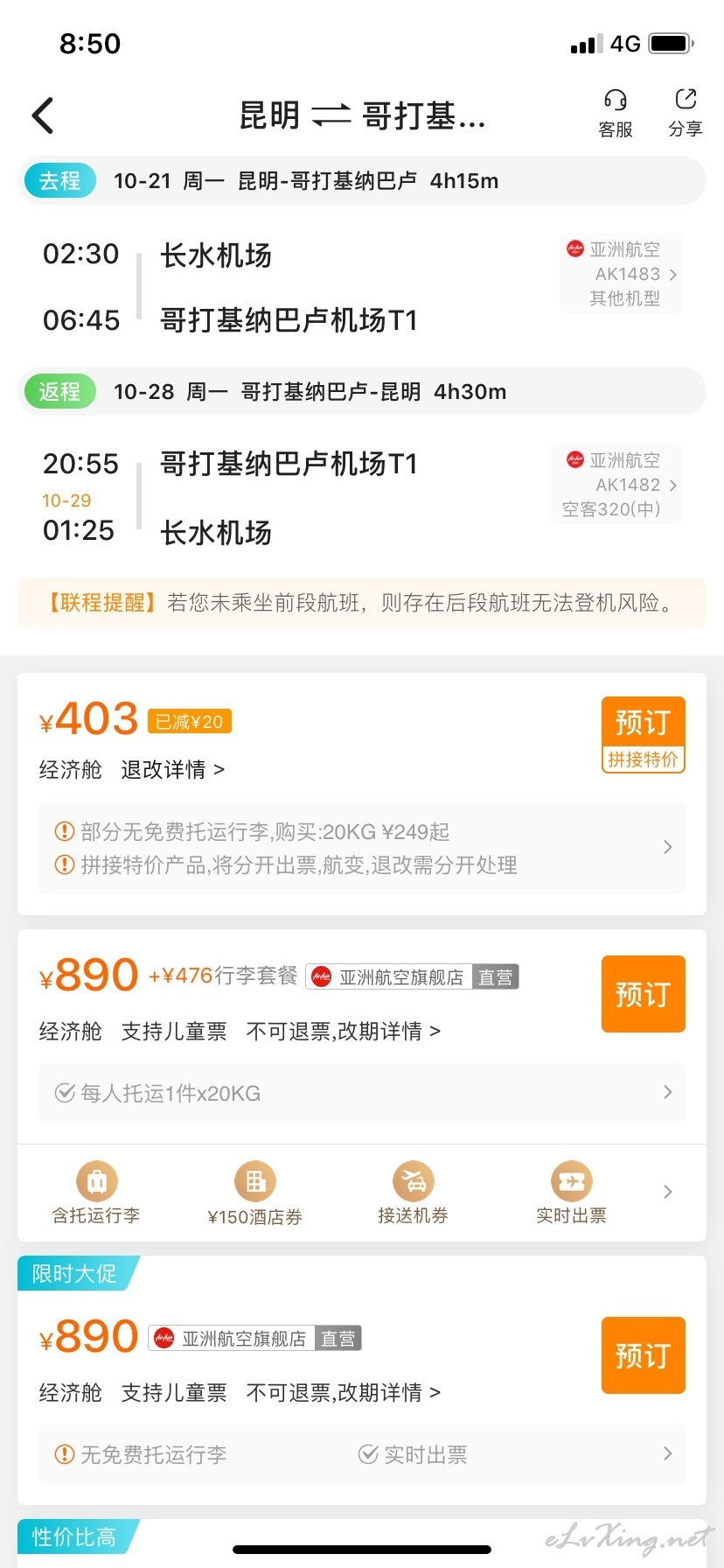Open the 含托运行李 to 实时出票 benefits row
The width and height of the screenshot is (724, 1568).
362,1193
